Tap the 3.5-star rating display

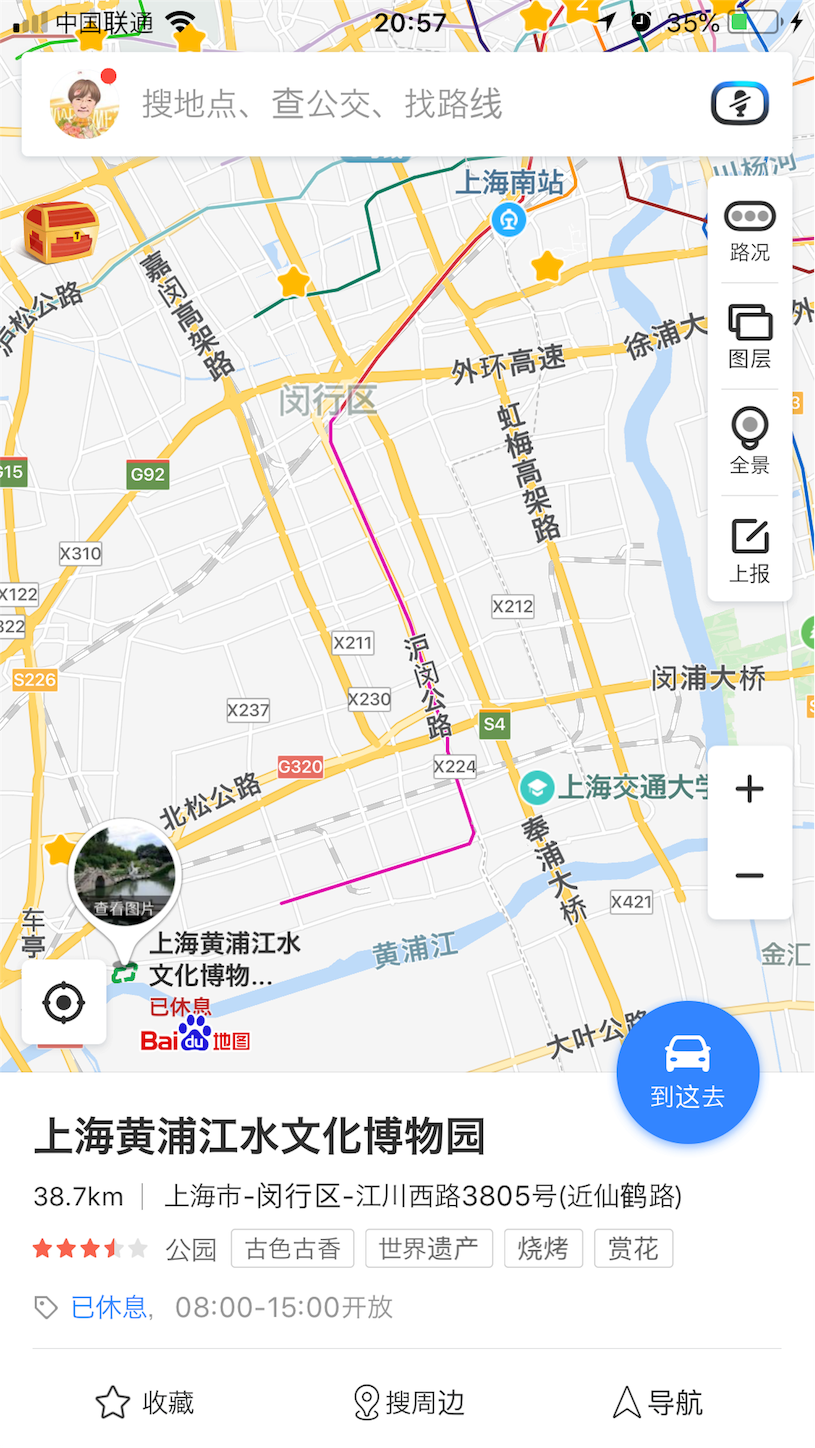click(90, 1248)
